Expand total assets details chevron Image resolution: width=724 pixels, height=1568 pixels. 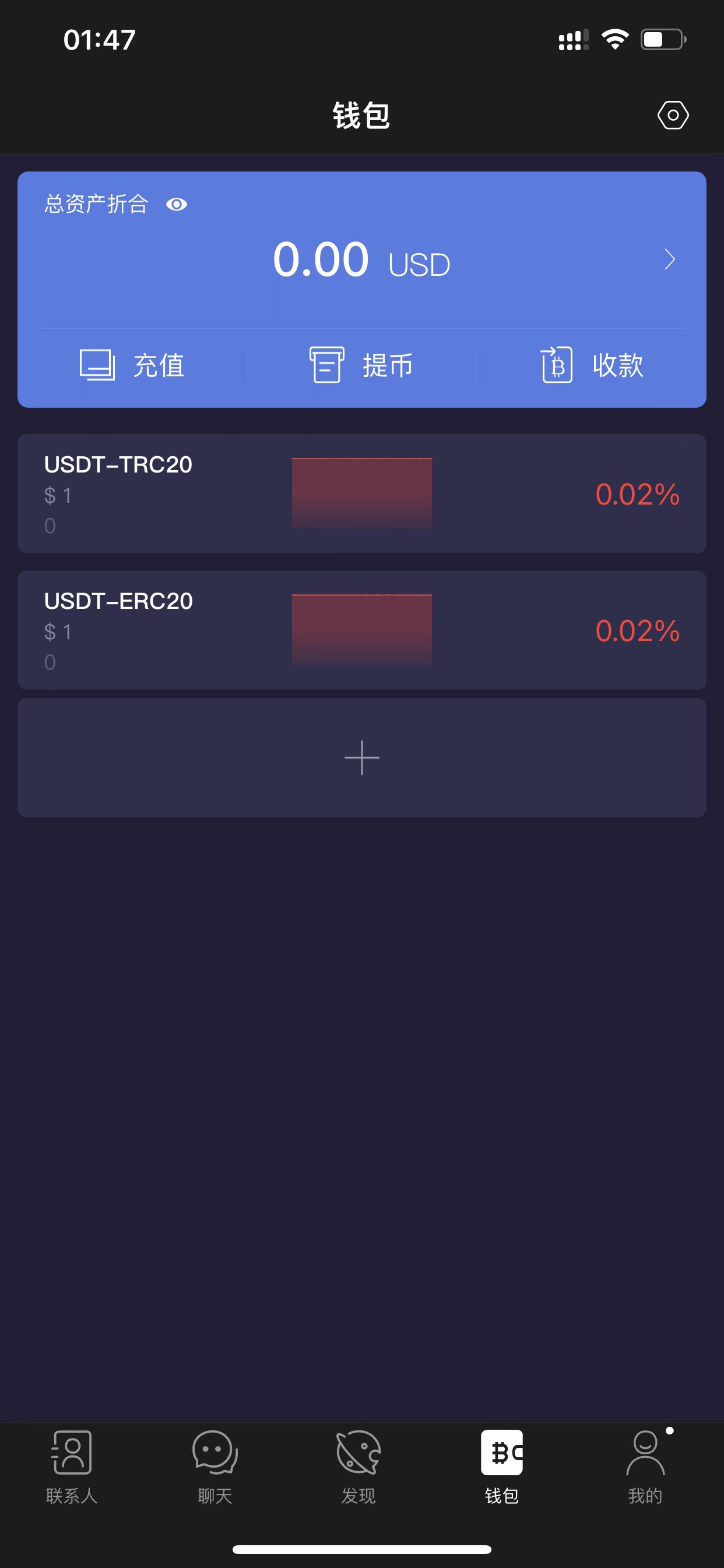point(670,260)
